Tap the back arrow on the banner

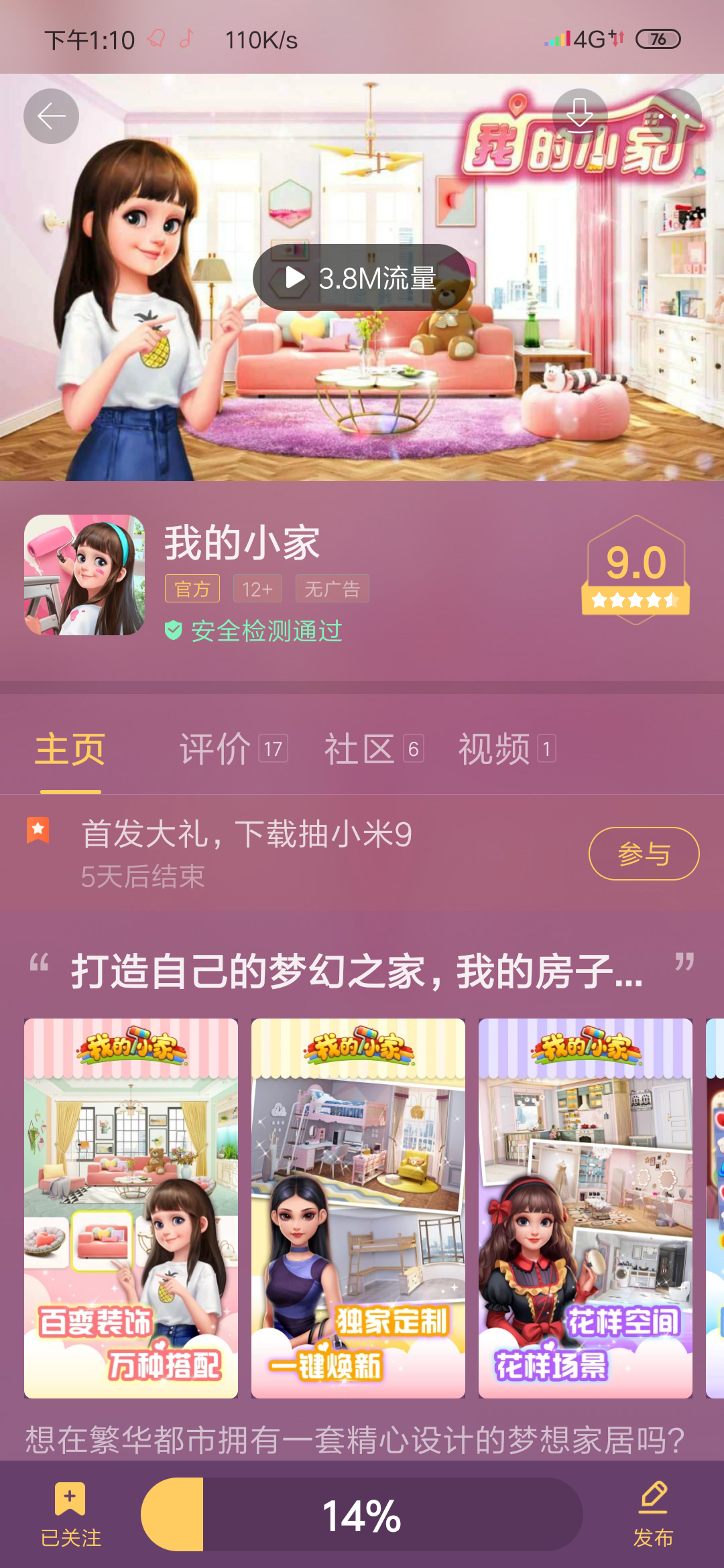click(x=50, y=115)
